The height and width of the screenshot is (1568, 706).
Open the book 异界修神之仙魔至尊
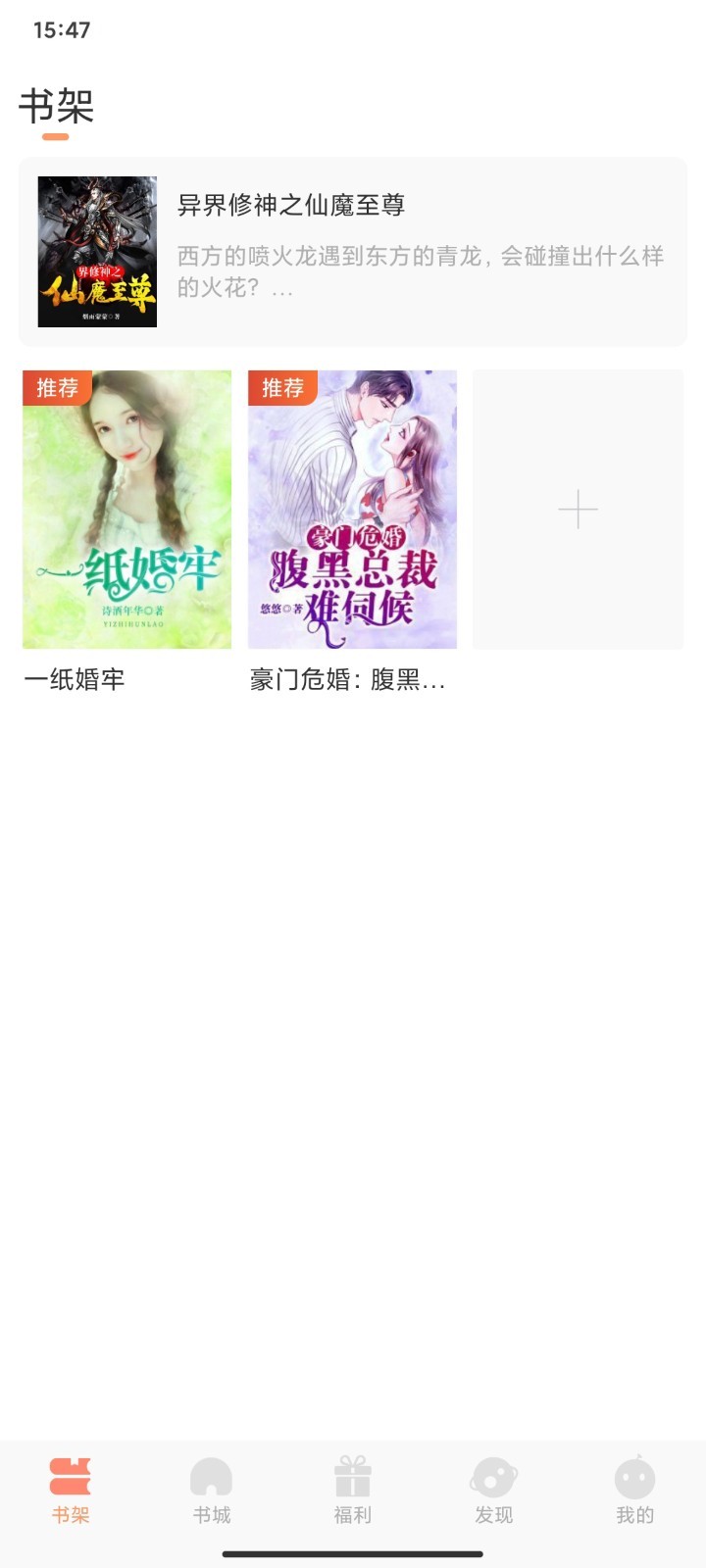click(353, 248)
